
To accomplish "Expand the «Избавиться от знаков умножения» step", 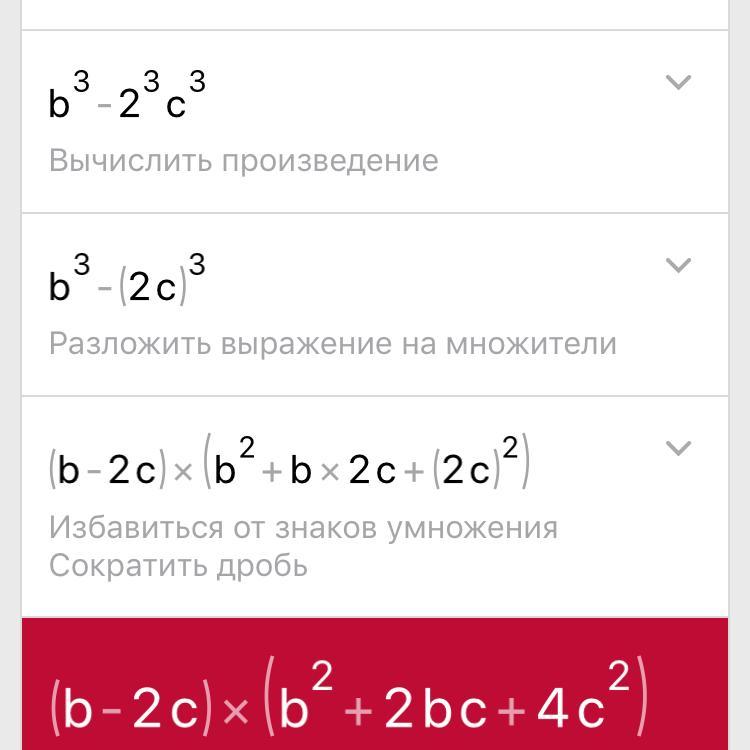I will (678, 448).
